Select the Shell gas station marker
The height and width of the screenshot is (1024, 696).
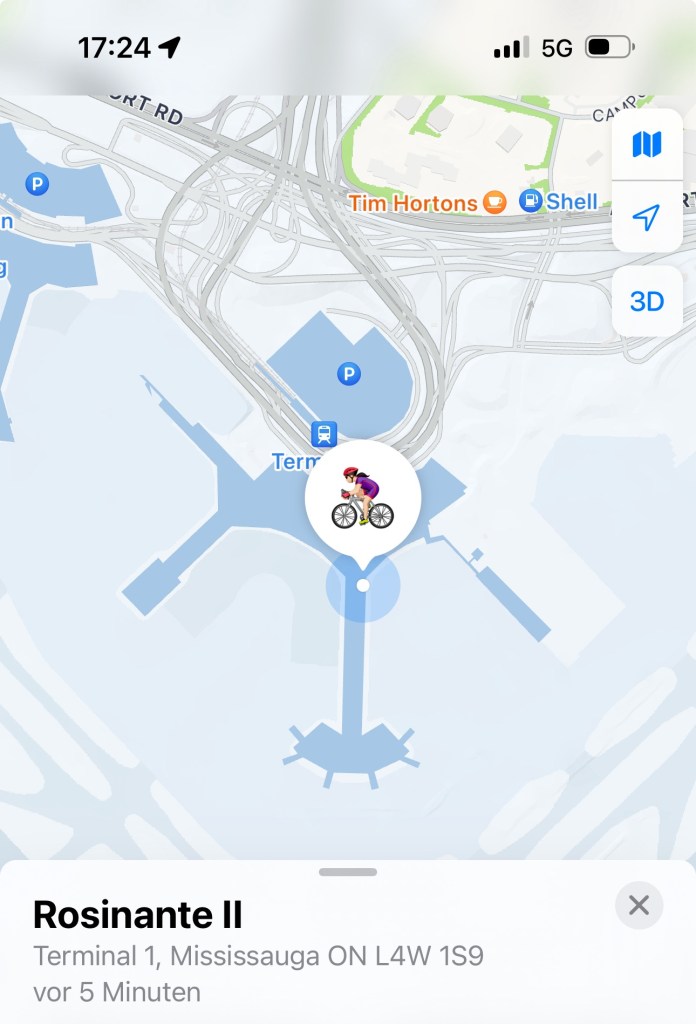coord(531,201)
